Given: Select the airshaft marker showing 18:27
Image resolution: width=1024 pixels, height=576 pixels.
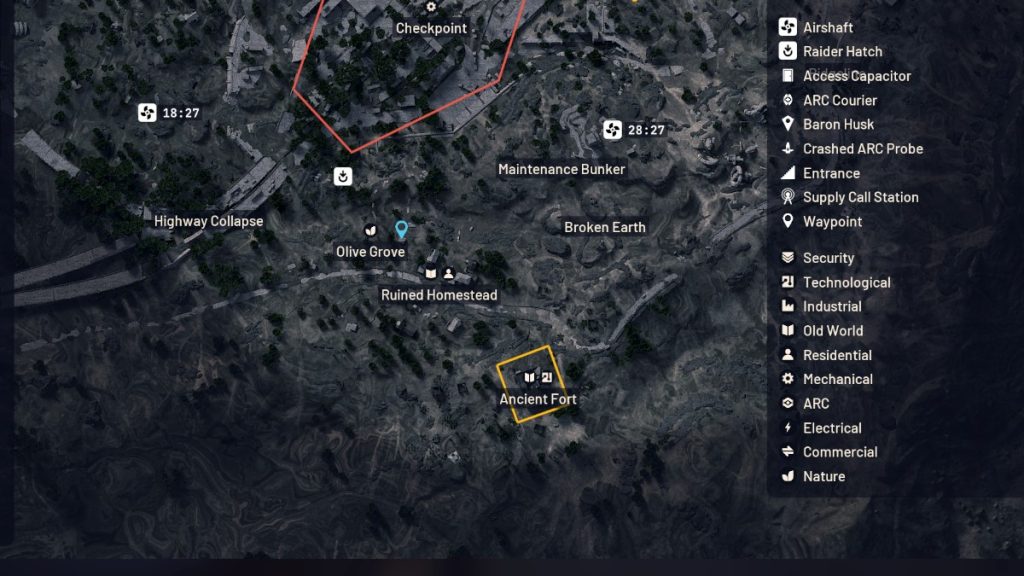Looking at the screenshot, I should click(148, 112).
